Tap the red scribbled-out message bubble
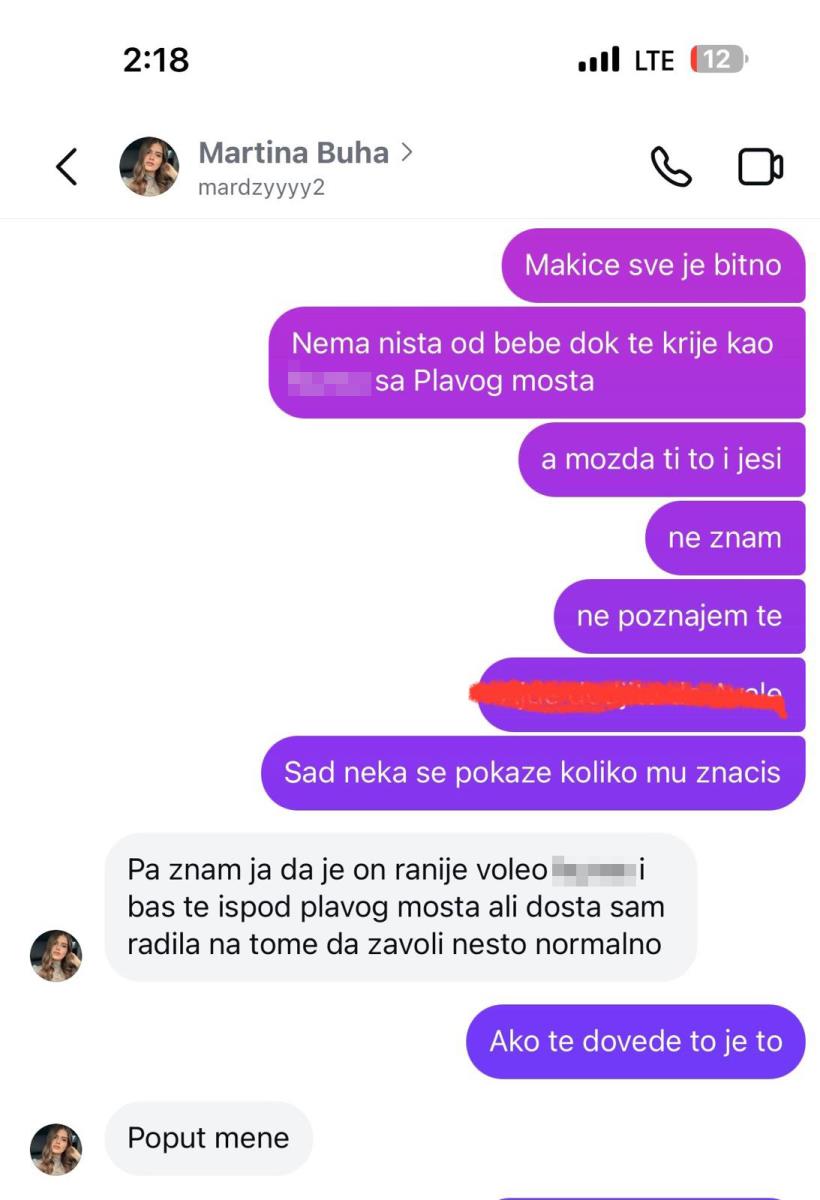 634,694
